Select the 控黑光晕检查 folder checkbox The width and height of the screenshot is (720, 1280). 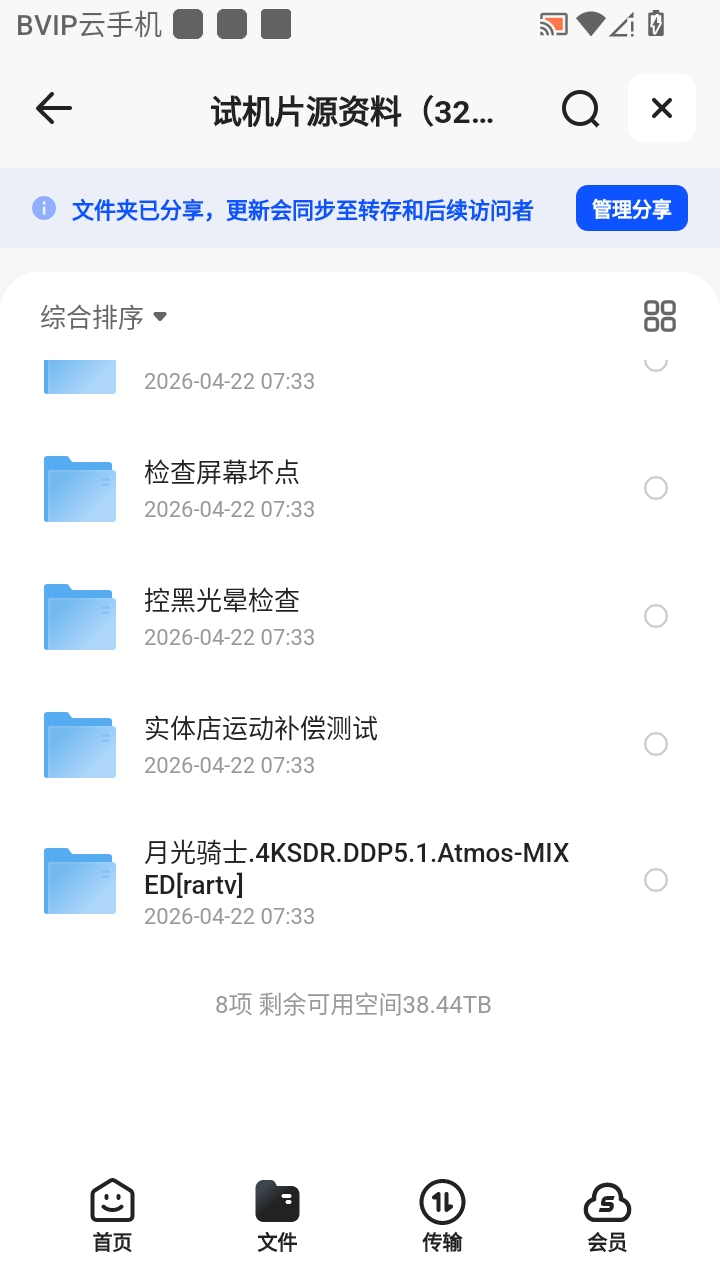tap(655, 616)
